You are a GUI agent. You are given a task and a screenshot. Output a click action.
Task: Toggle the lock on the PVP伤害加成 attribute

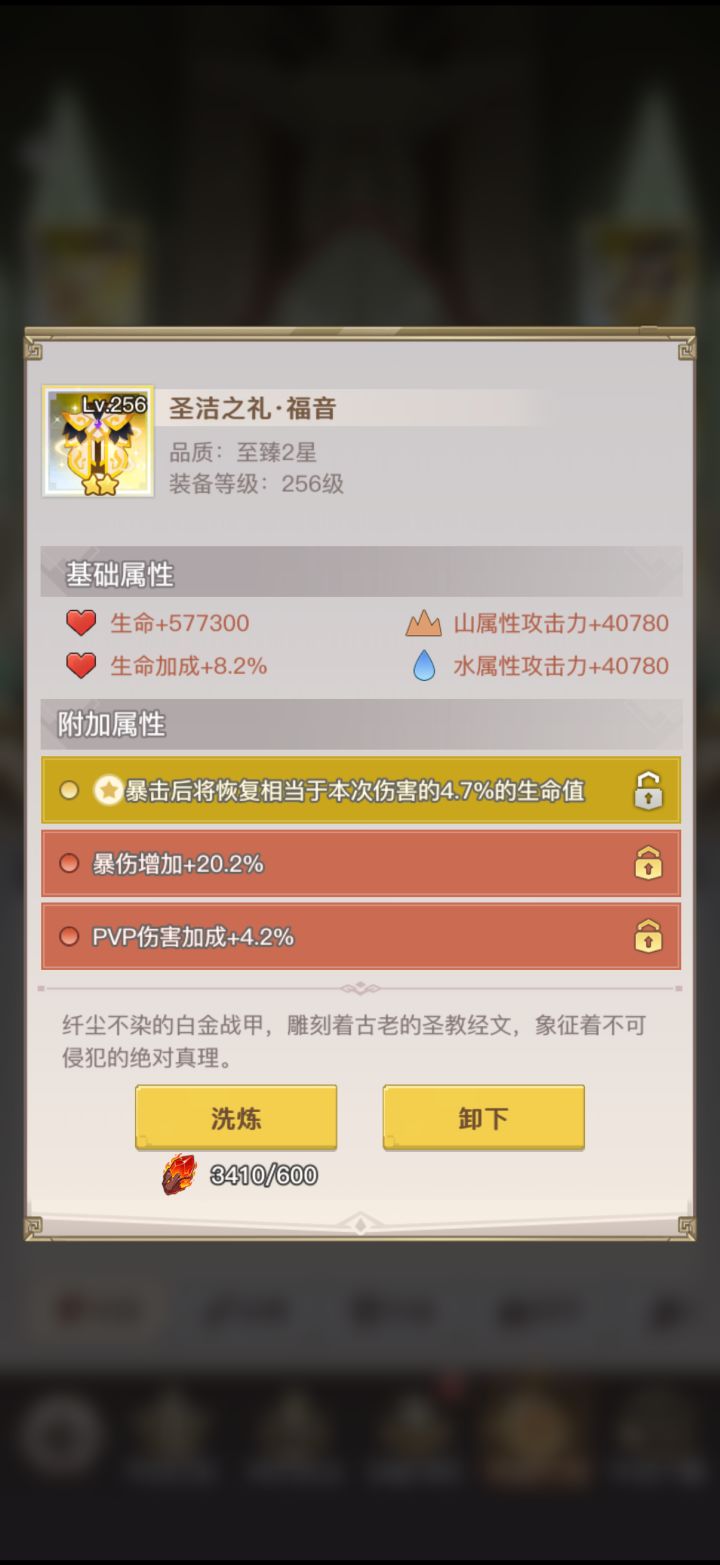tap(647, 937)
